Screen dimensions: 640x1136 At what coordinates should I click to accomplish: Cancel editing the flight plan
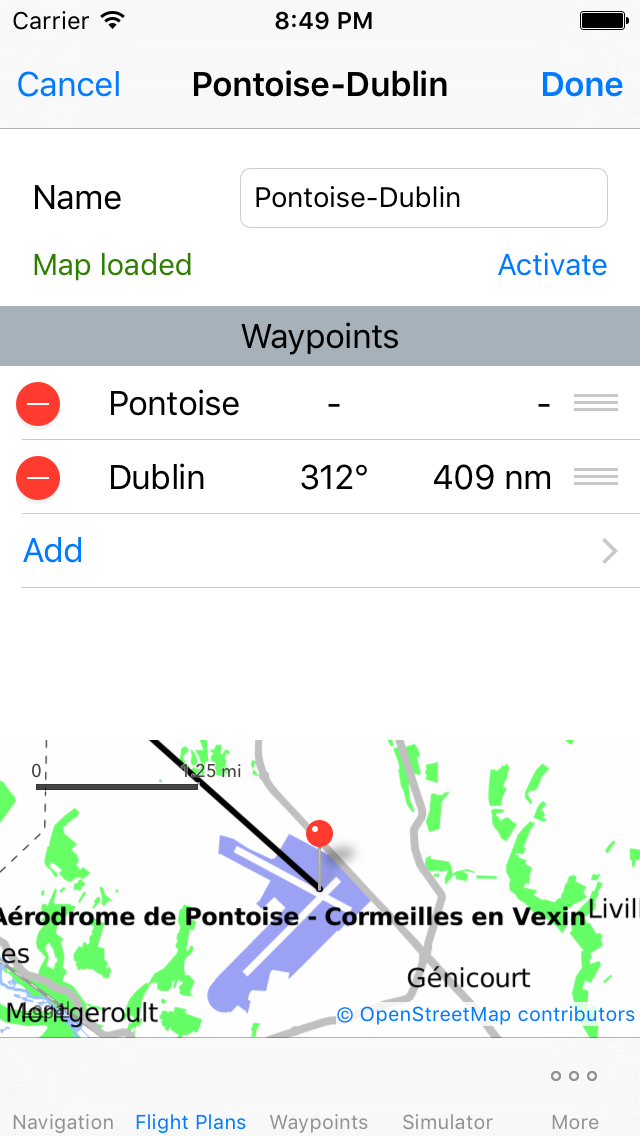point(69,85)
